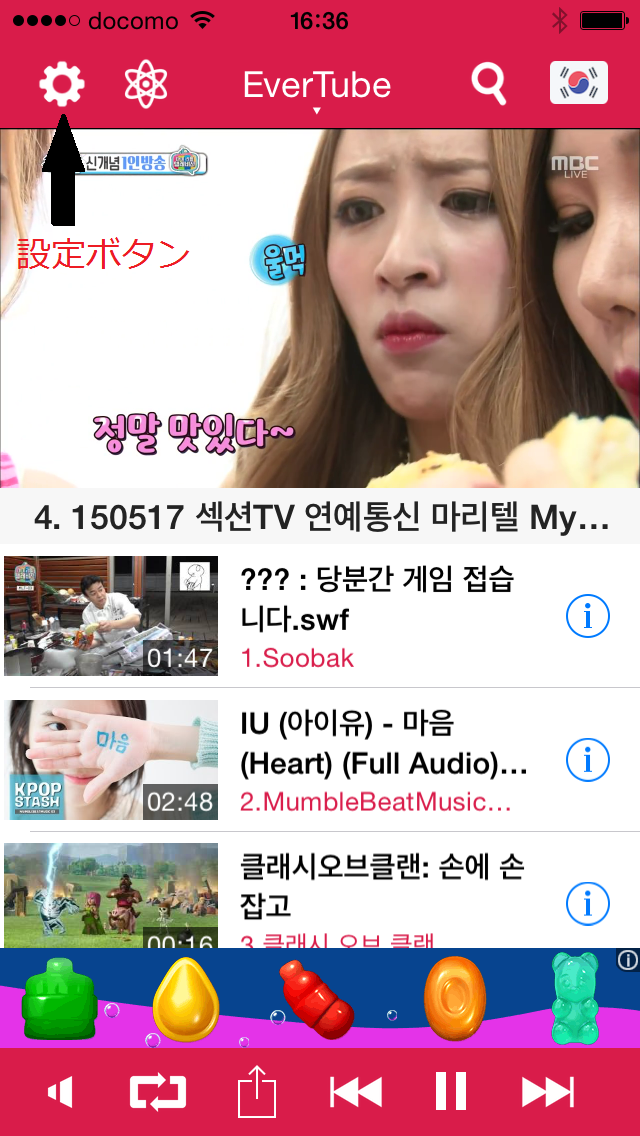Open the 클래시오브클랜 손에 손 잡고 video
The image size is (640, 1136).
point(384,887)
